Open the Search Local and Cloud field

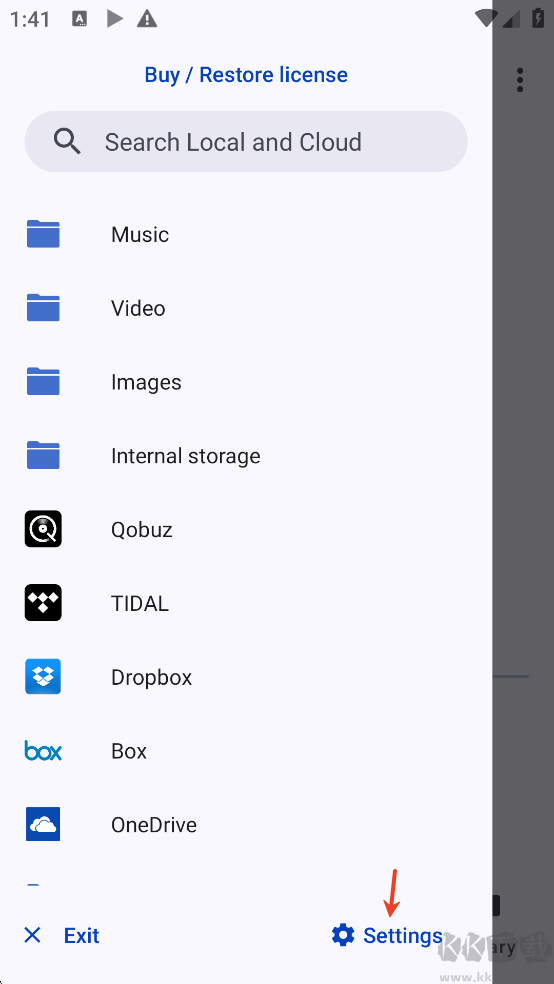point(246,142)
